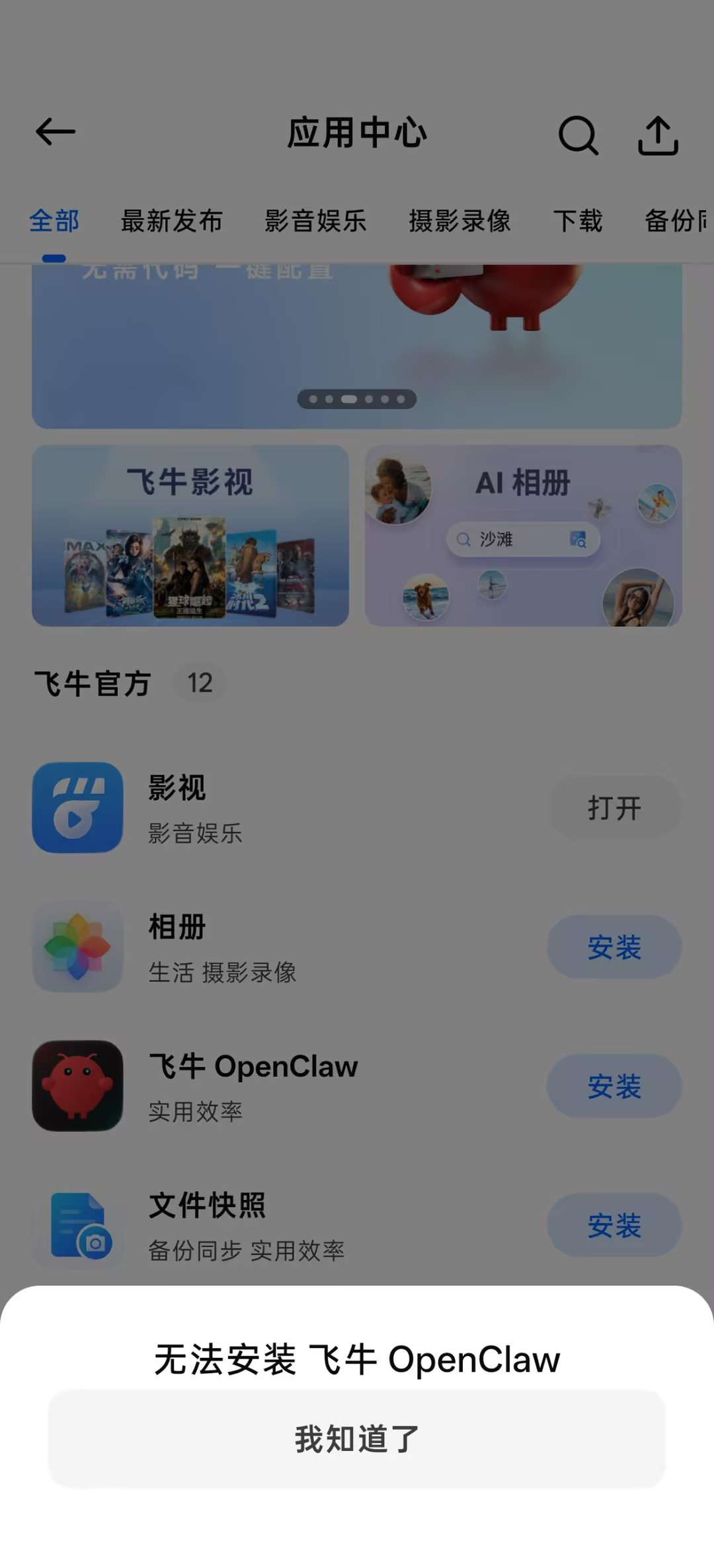Screen dimensions: 714x1568
Task: Install the 相册 app
Action: 614,947
